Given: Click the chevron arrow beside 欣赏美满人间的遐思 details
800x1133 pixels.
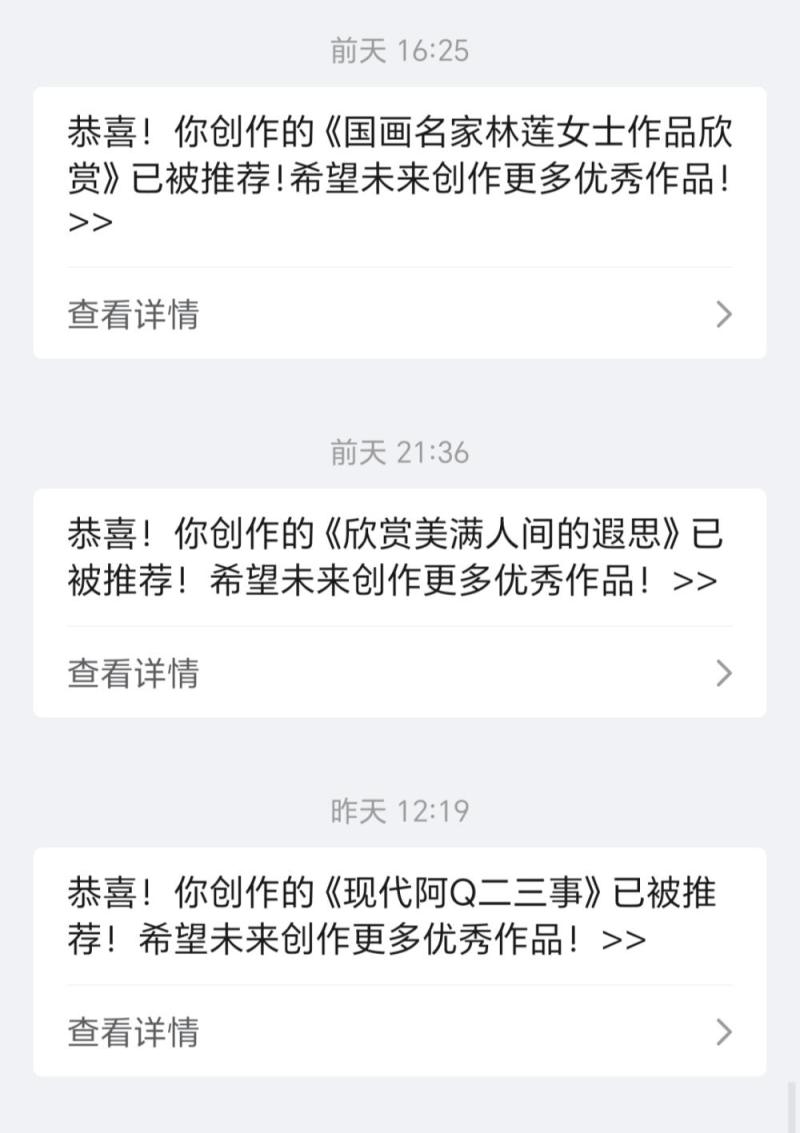Looking at the screenshot, I should (x=722, y=674).
